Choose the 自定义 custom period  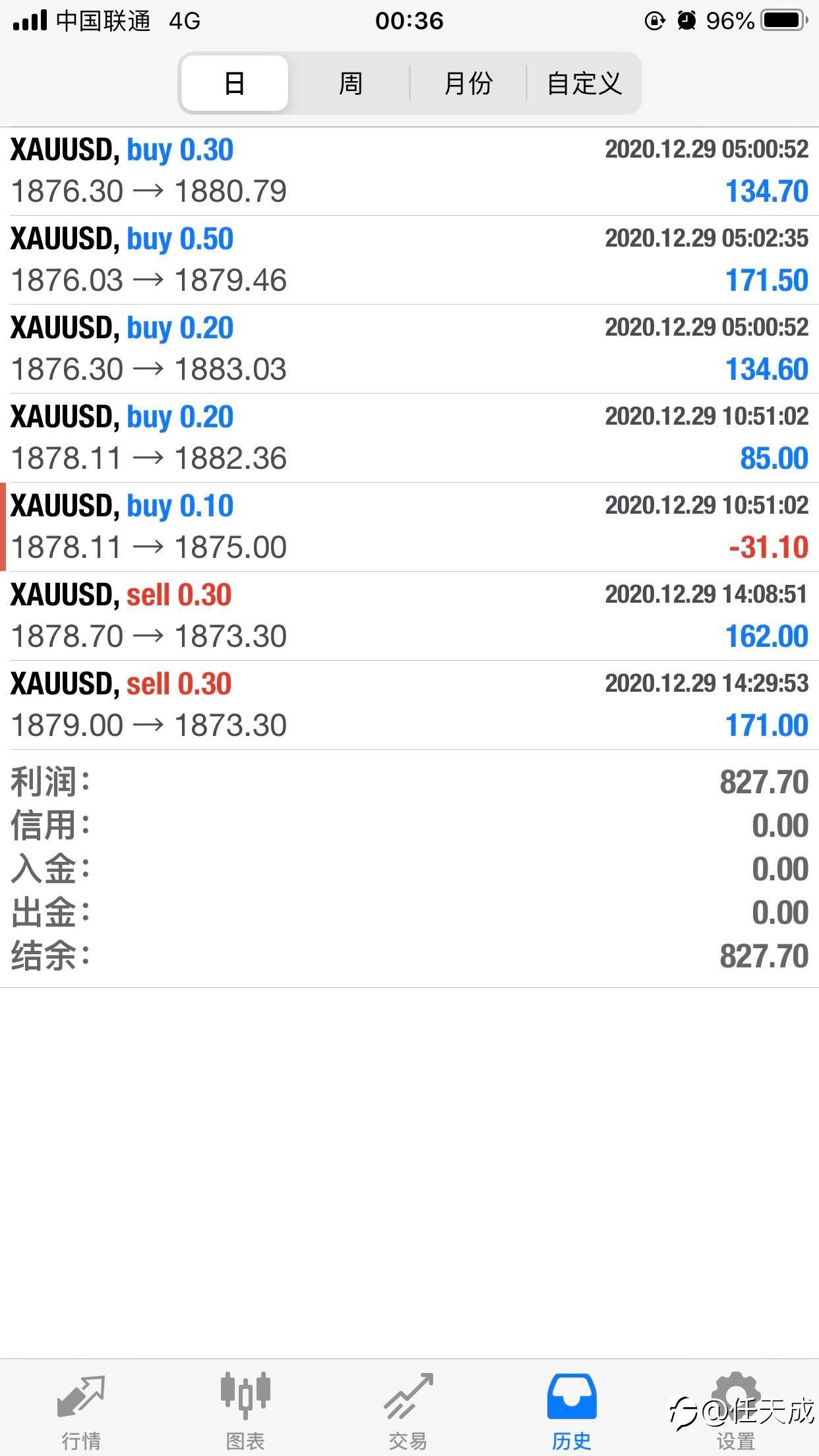(x=584, y=83)
